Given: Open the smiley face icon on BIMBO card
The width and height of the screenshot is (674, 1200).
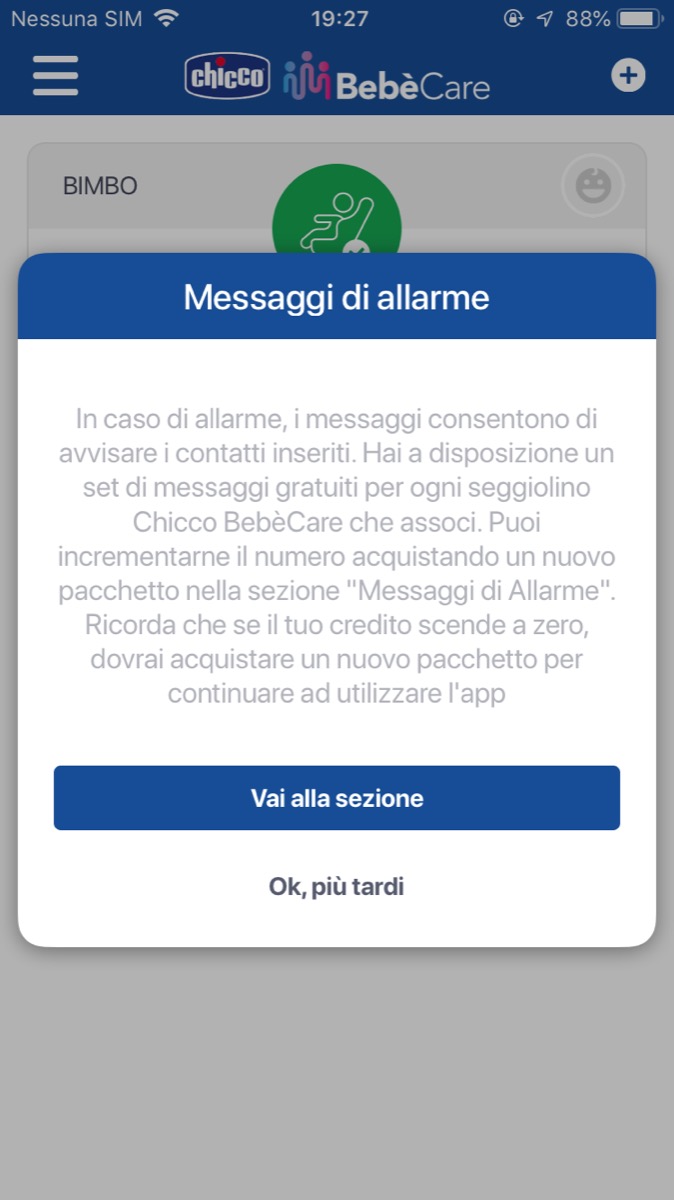Looking at the screenshot, I should 593,186.
